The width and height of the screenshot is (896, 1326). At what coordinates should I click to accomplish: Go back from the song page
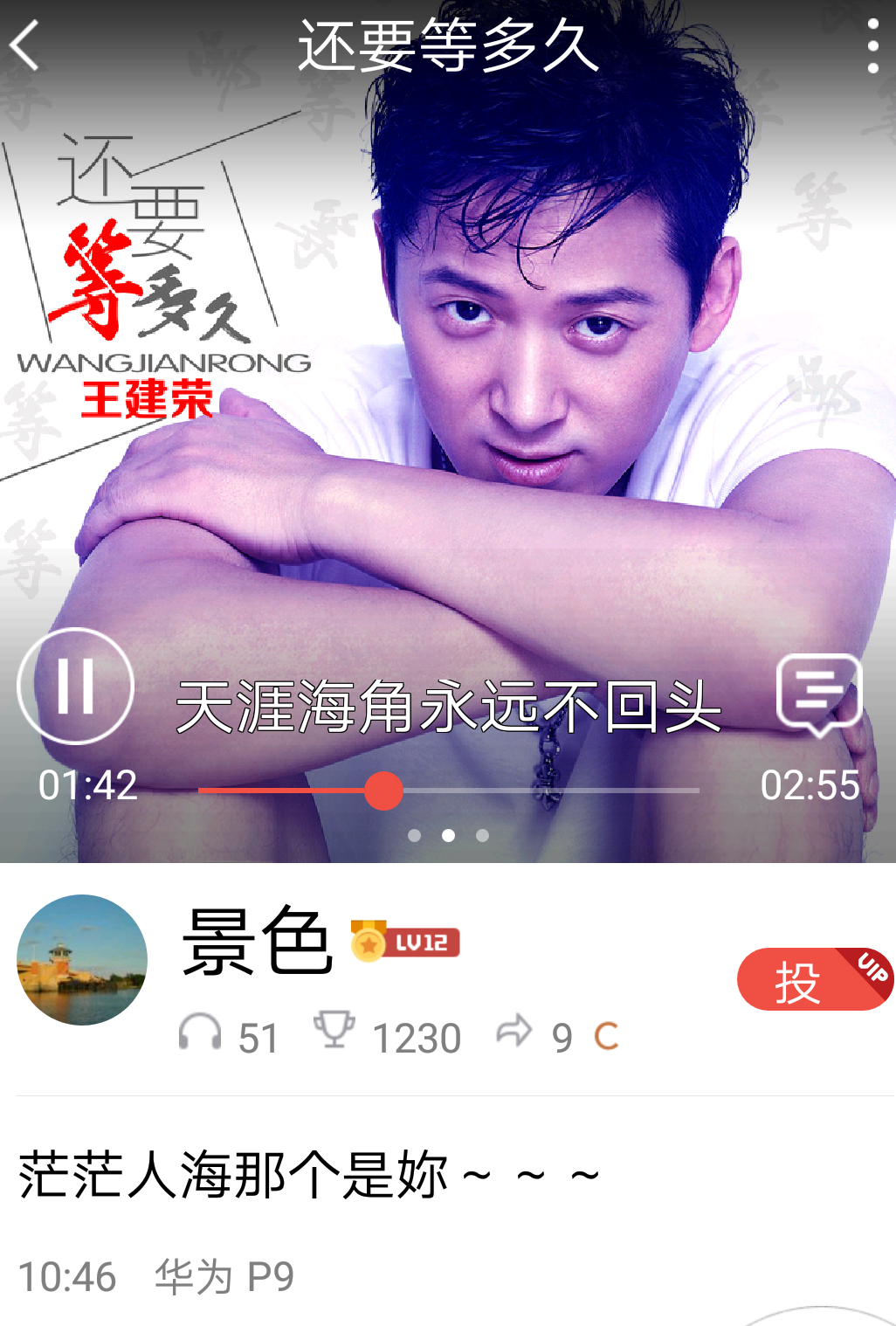(x=26, y=45)
